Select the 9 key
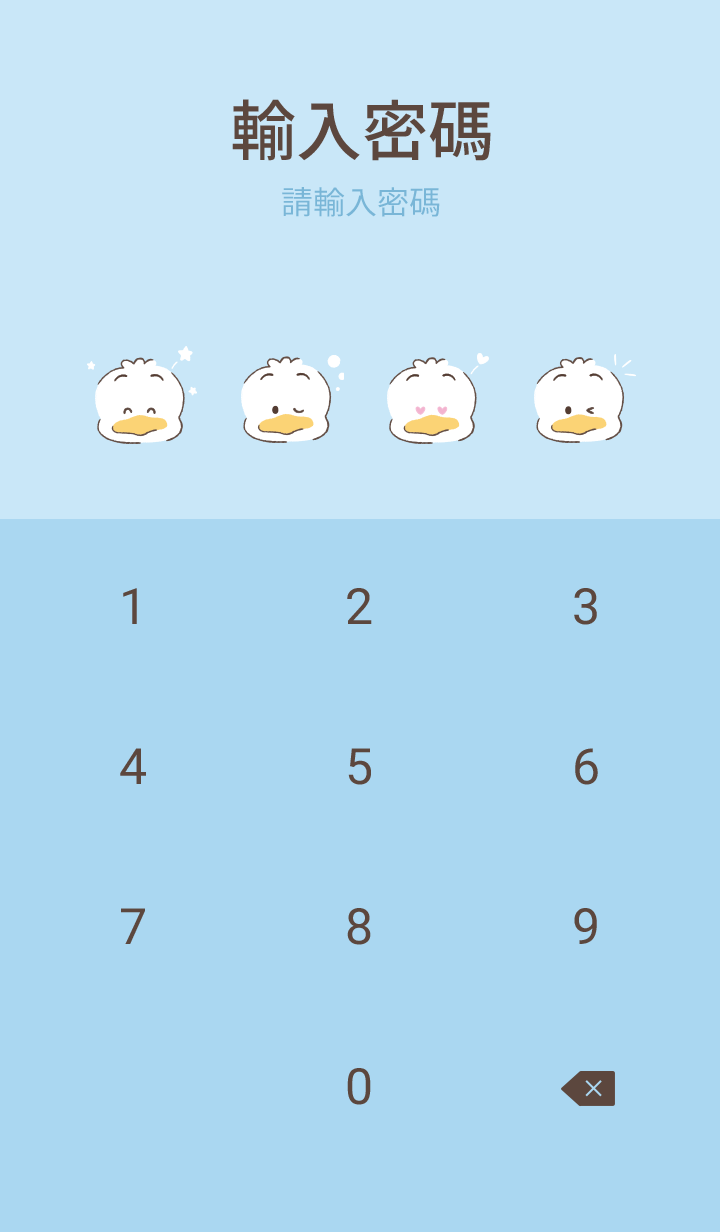The width and height of the screenshot is (720, 1232). [x=586, y=927]
